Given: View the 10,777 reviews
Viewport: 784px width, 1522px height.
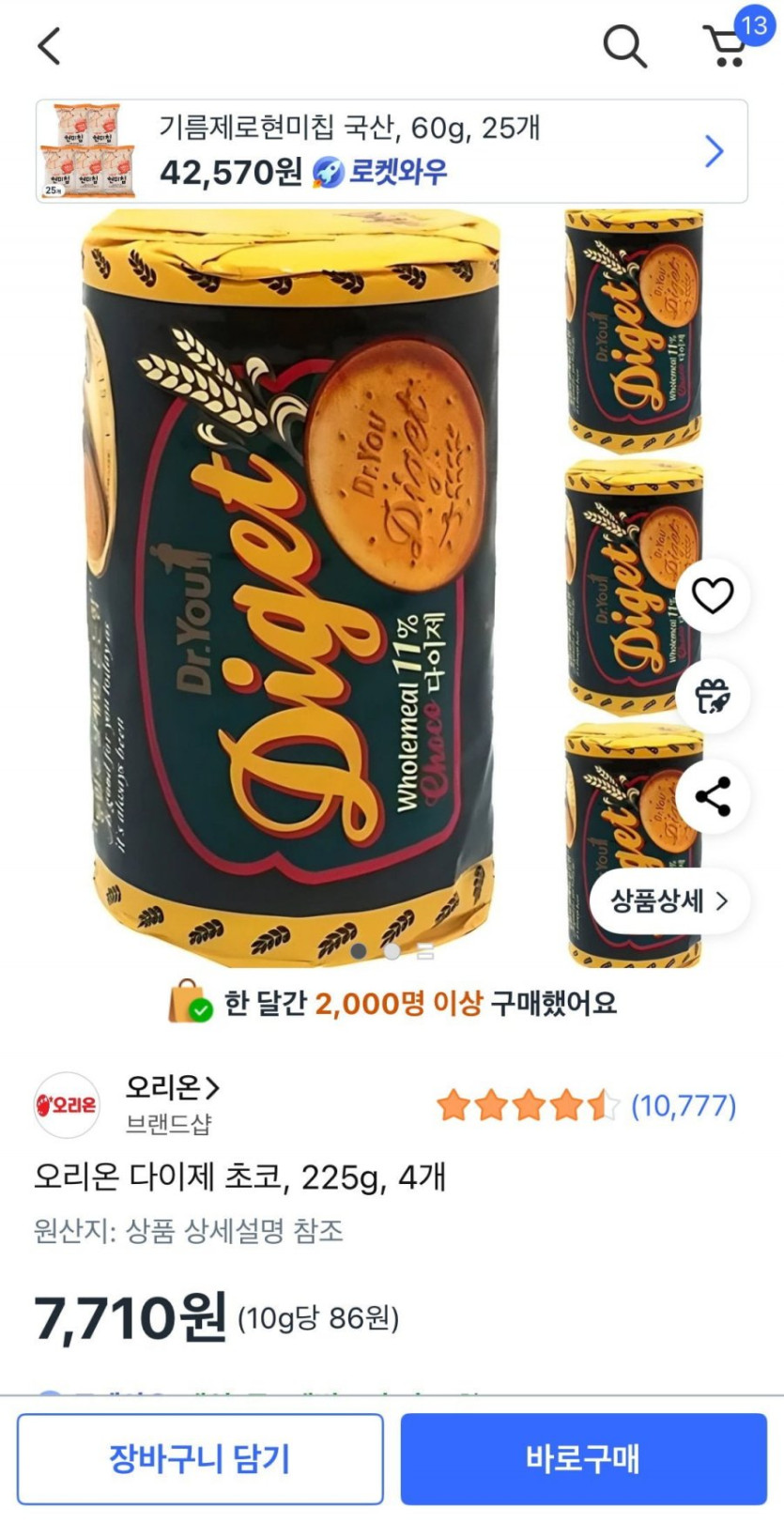Looking at the screenshot, I should (x=683, y=1106).
